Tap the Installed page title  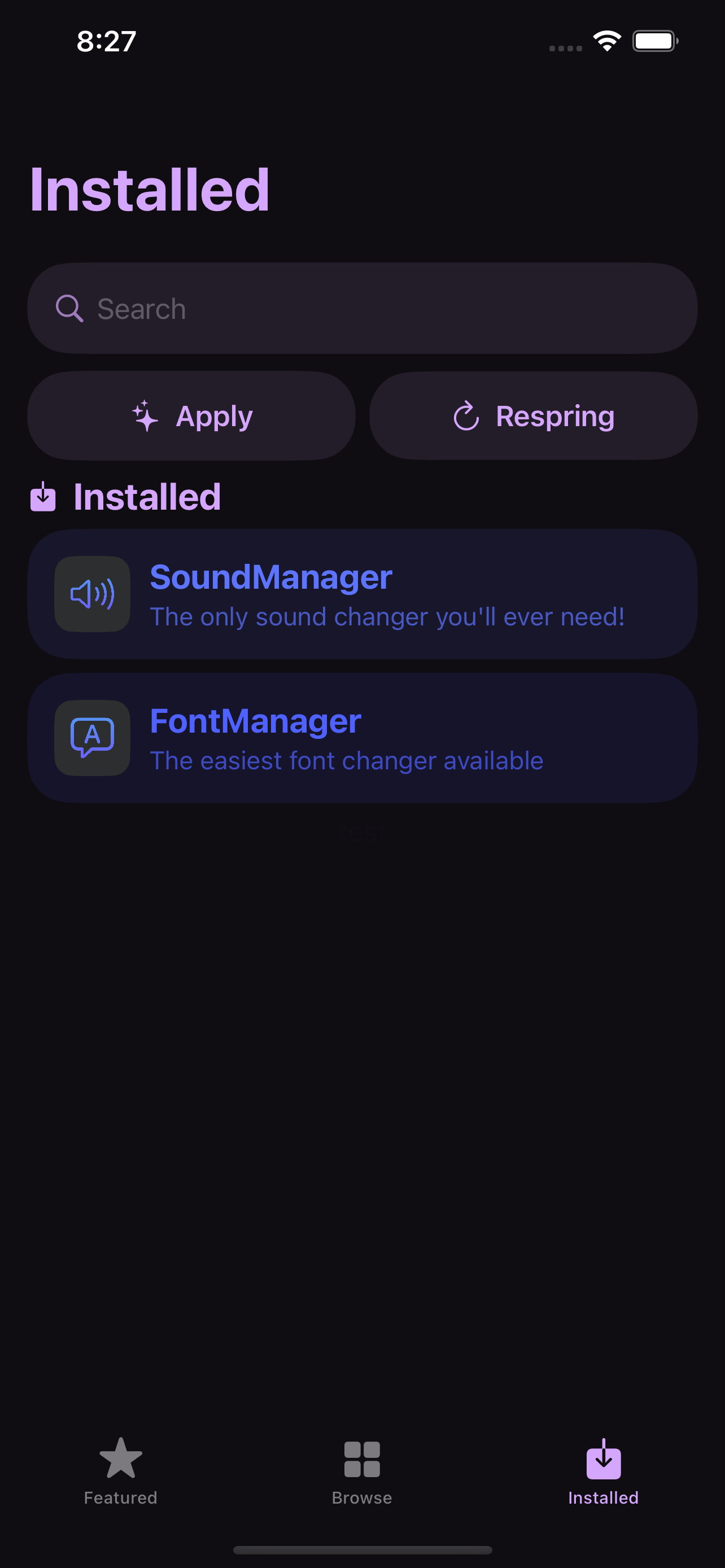click(x=150, y=189)
